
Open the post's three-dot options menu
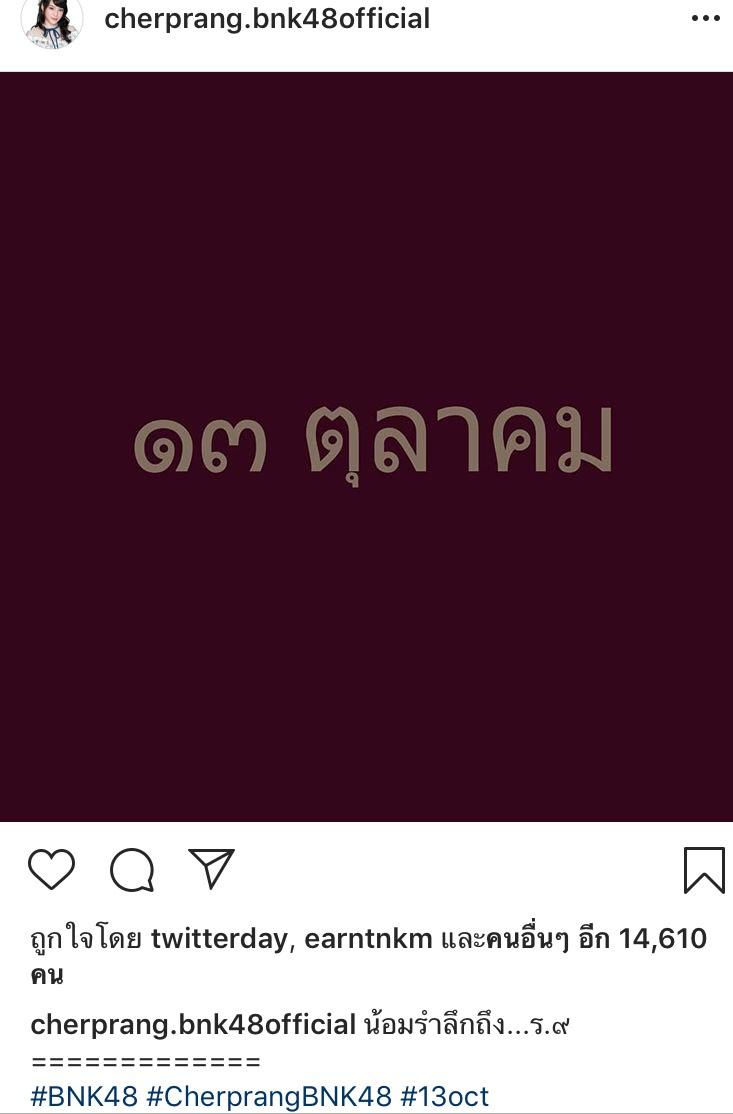pyautogui.click(x=705, y=19)
